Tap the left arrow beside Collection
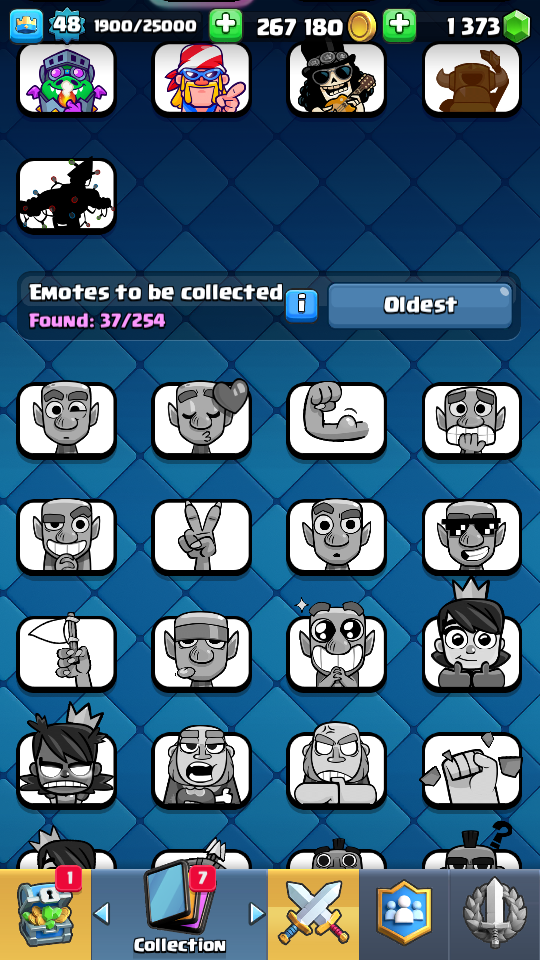 tap(102, 913)
